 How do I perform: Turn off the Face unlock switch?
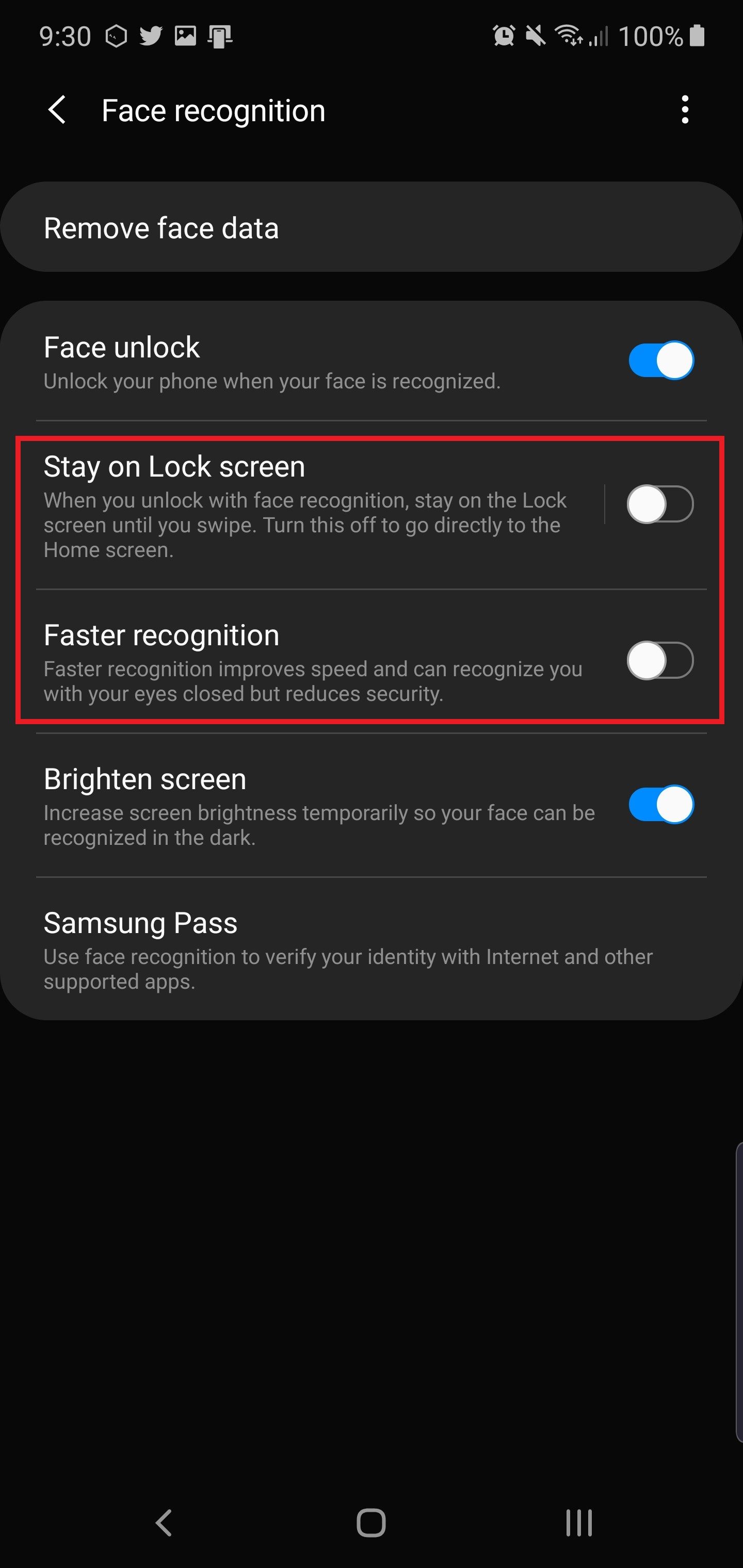pyautogui.click(x=660, y=361)
